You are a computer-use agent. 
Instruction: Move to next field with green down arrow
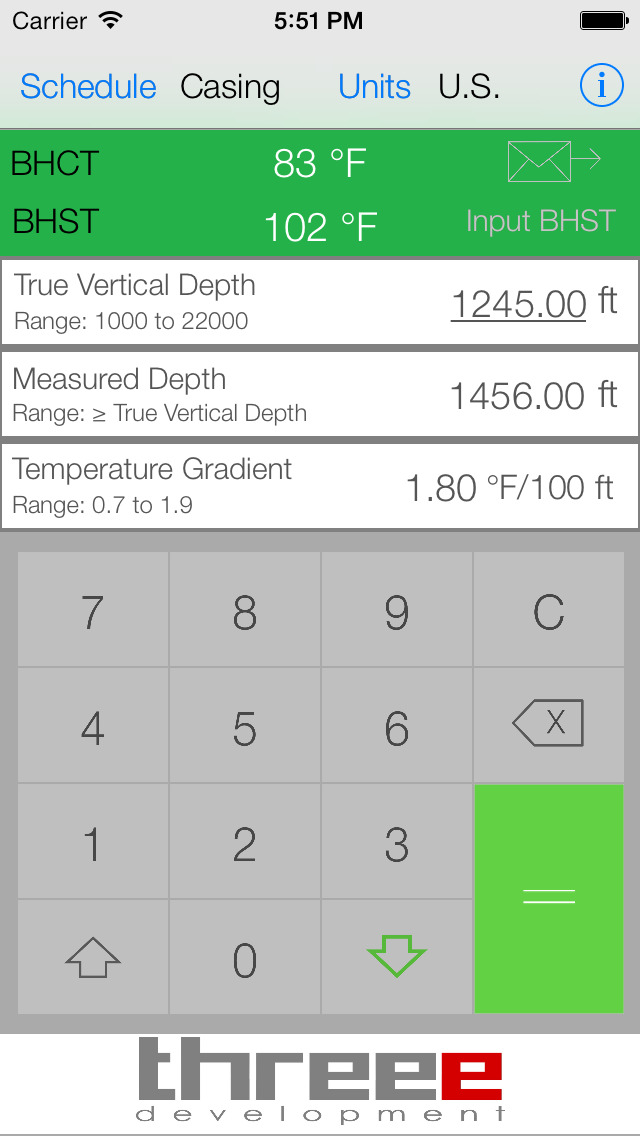pyautogui.click(x=396, y=957)
